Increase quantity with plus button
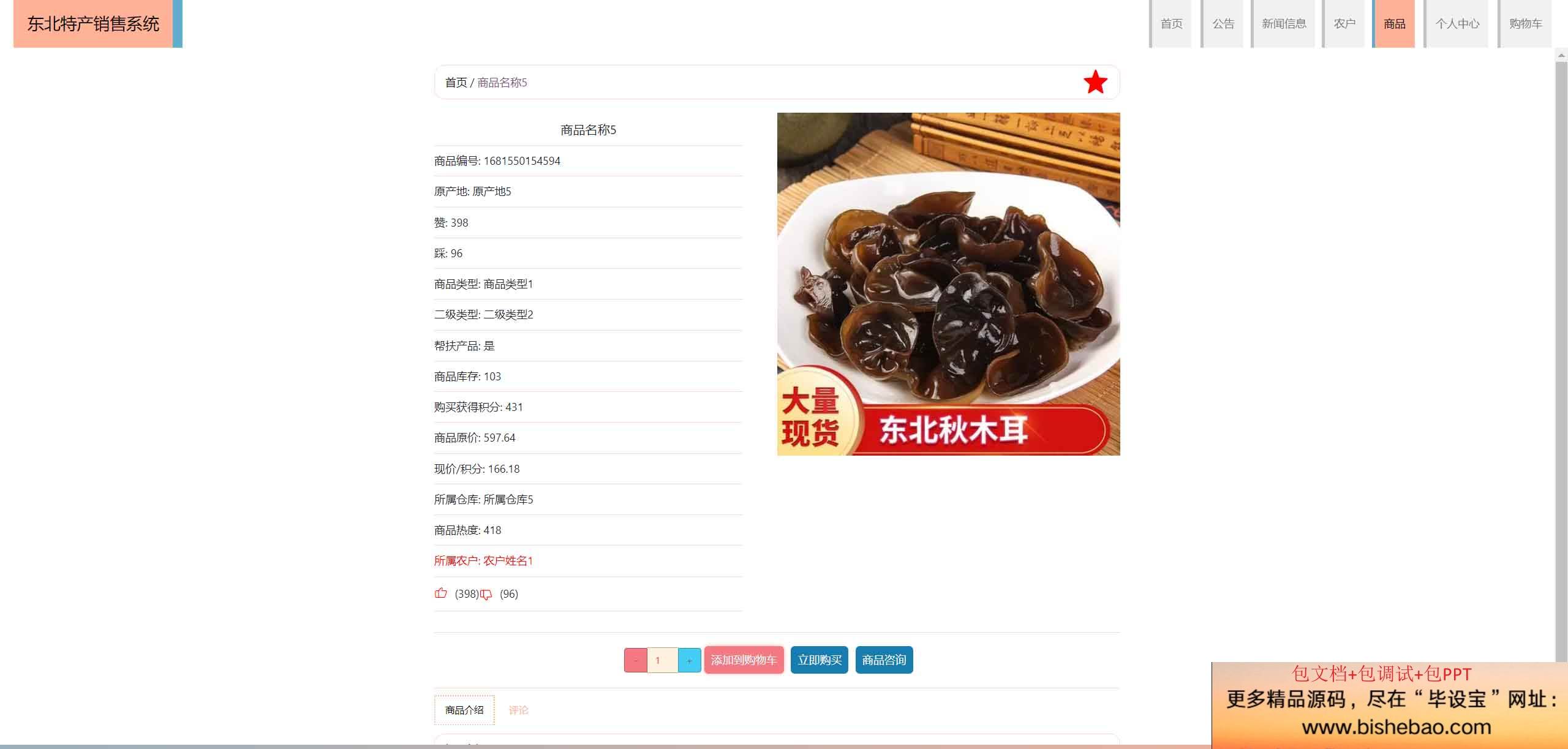The width and height of the screenshot is (1568, 749). tap(689, 660)
